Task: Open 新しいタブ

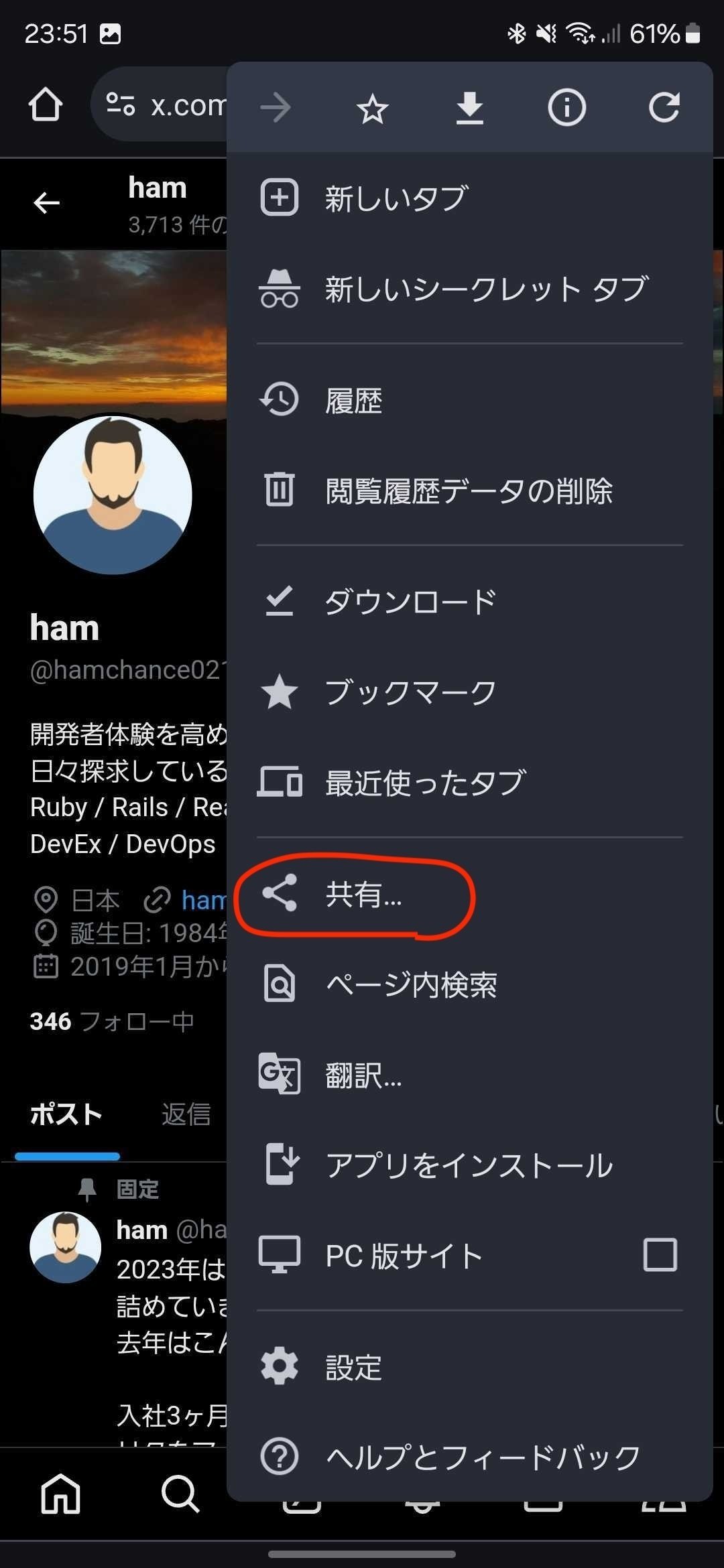Action: [469, 198]
